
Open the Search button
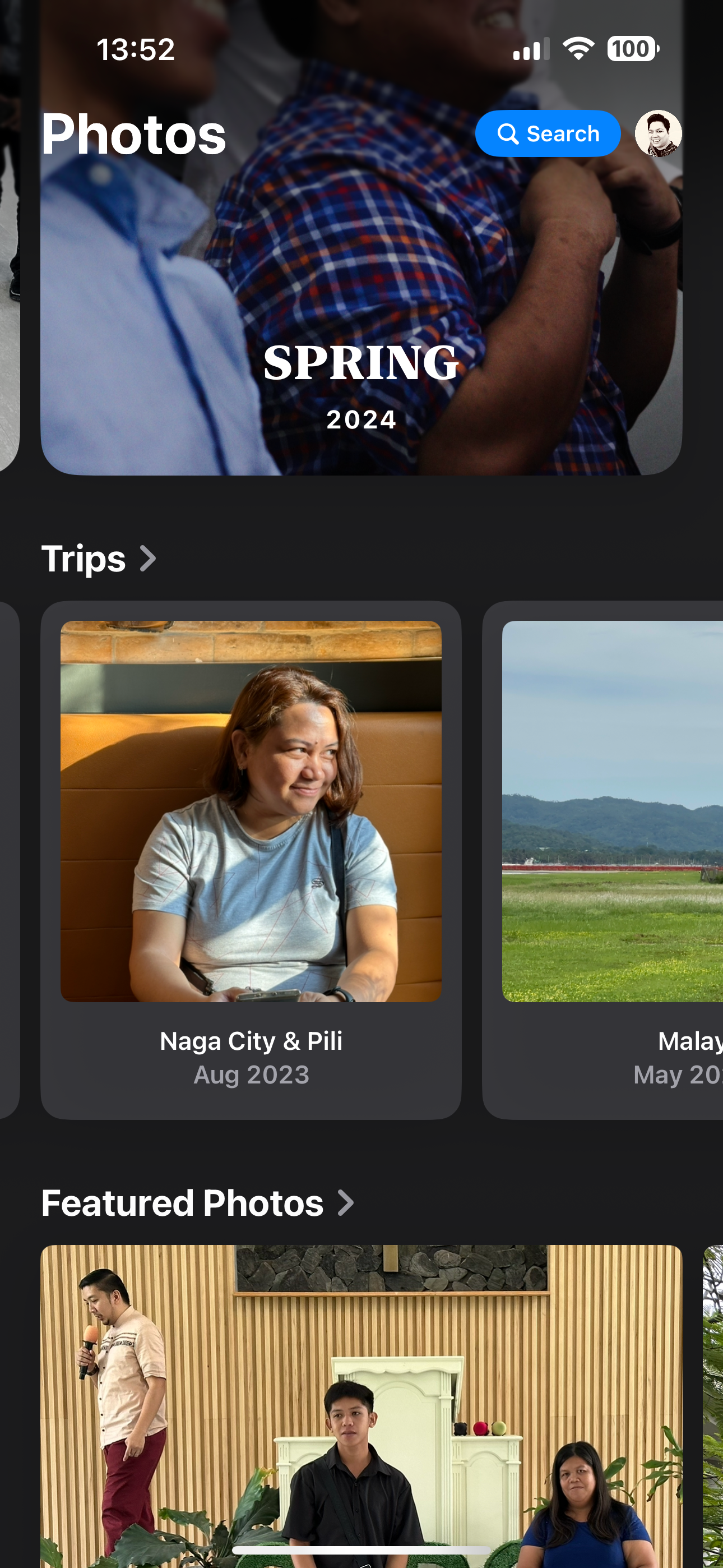547,133
